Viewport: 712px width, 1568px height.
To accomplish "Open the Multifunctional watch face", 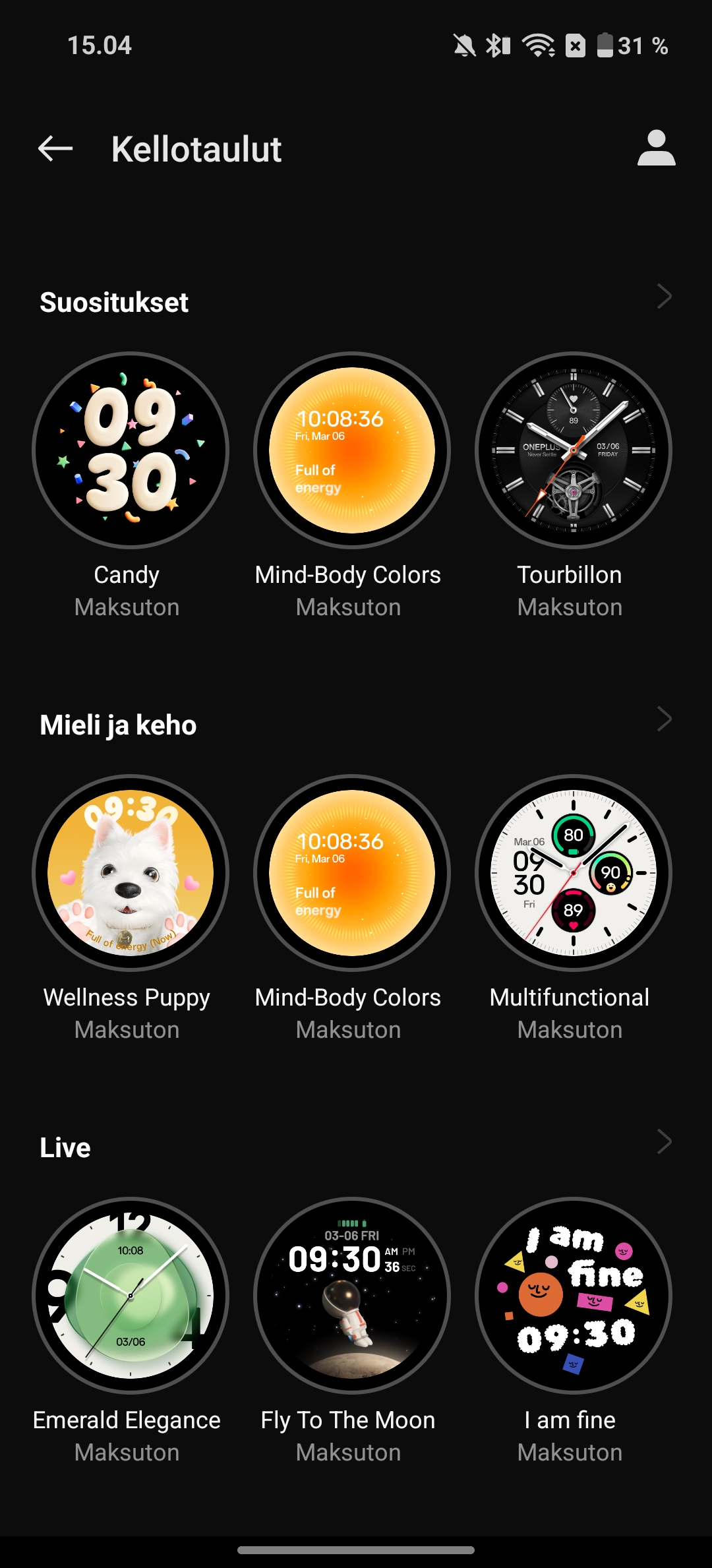I will (x=574, y=873).
